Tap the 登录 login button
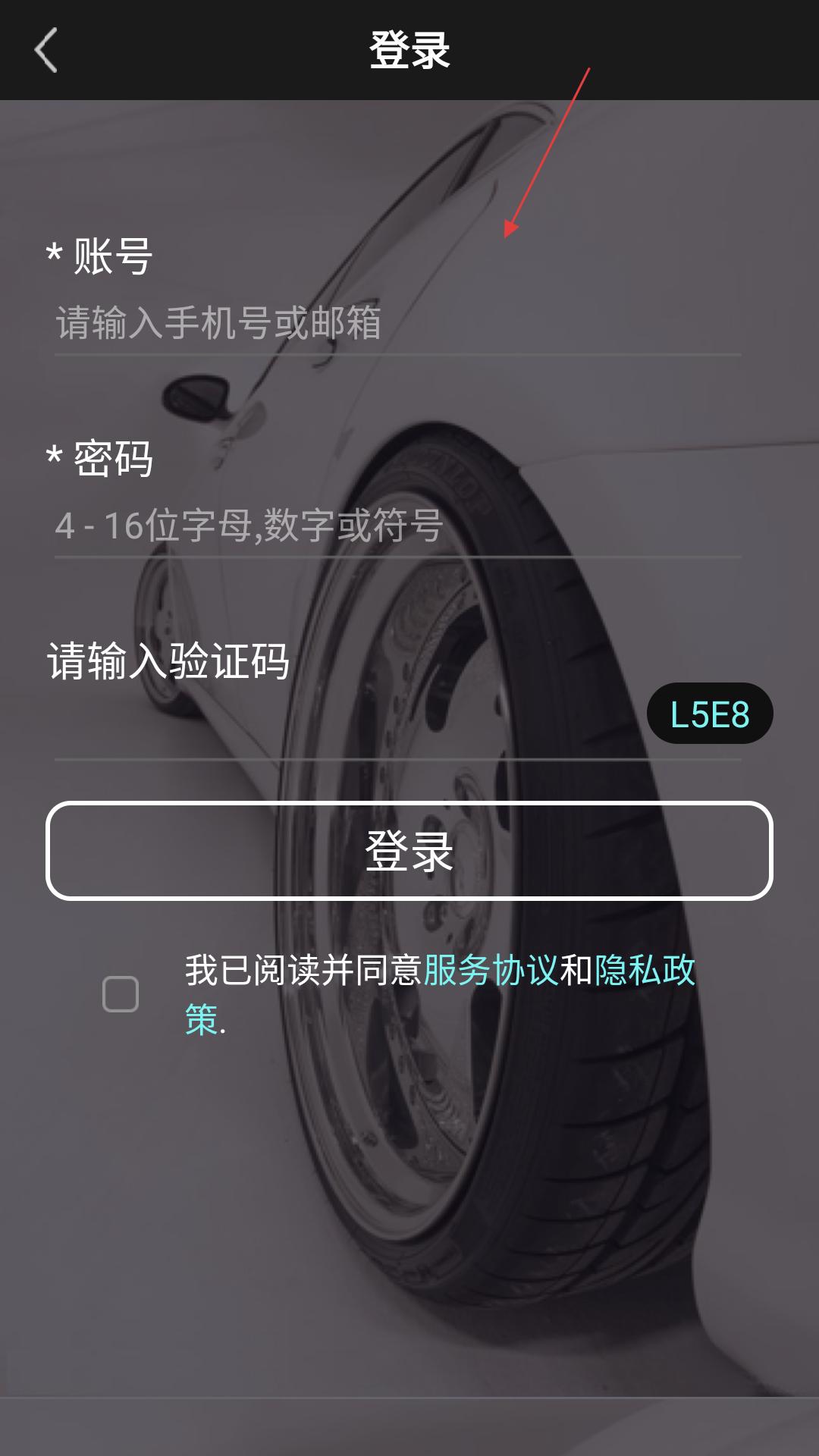Screen dimensions: 819x1456 pos(409,851)
